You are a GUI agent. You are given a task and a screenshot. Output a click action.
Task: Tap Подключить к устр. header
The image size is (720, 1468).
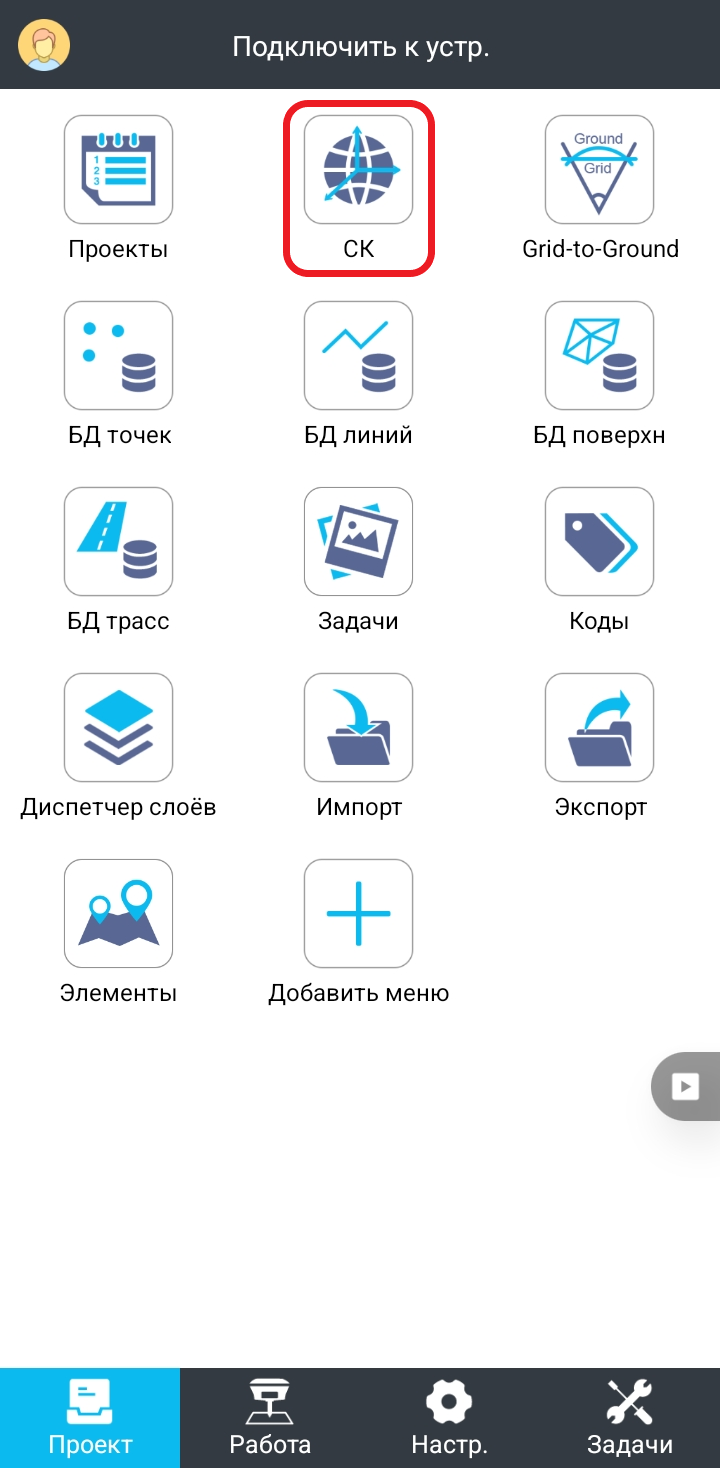pyautogui.click(x=360, y=47)
